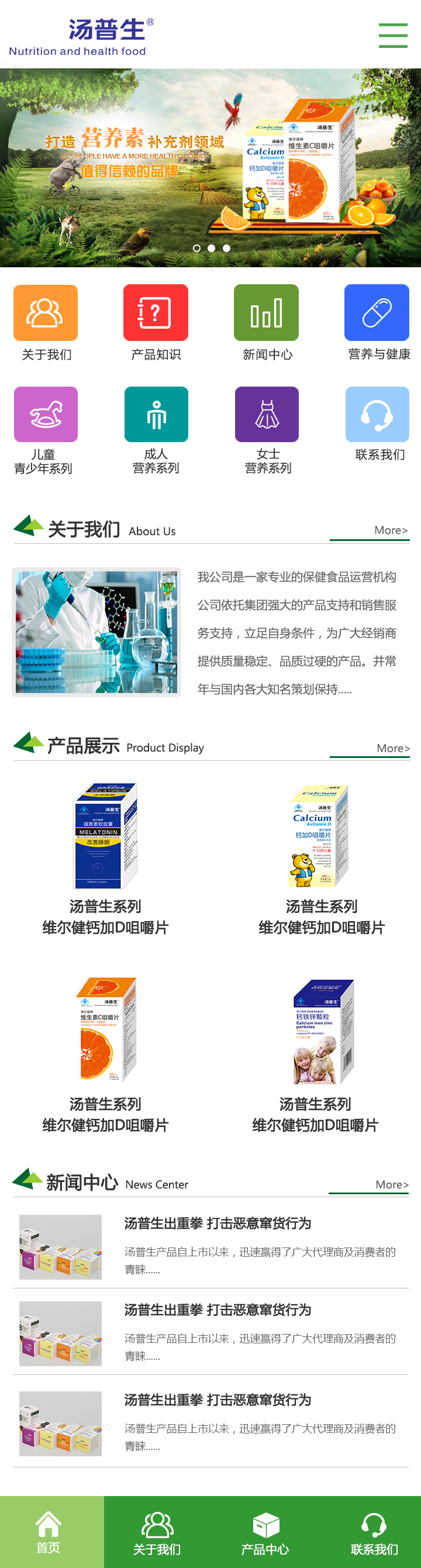Switch to 首页 bottom tab
421x1568 pixels.
pyautogui.click(x=49, y=1532)
